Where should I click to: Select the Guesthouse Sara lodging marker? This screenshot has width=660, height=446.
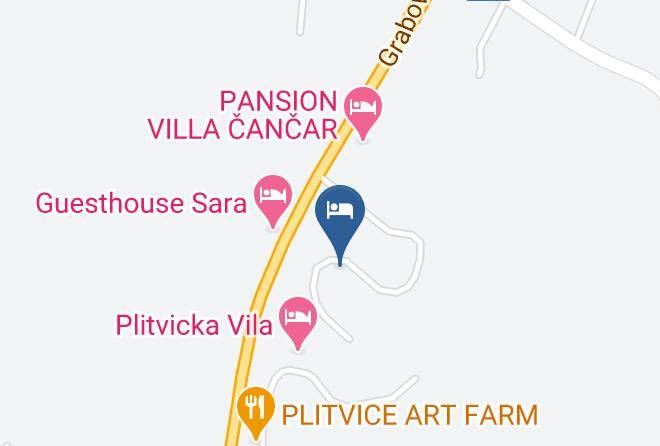click(273, 196)
